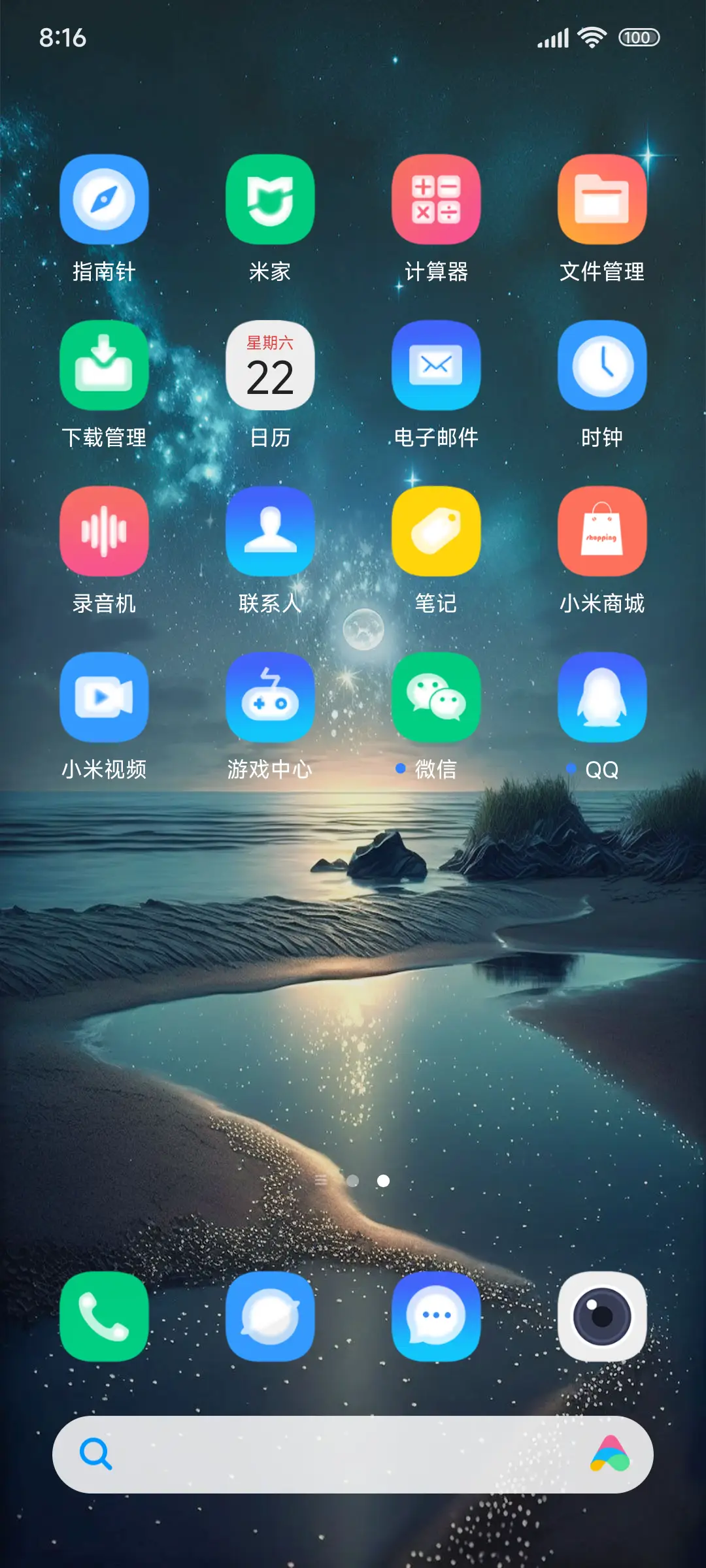This screenshot has height=1568, width=706.
Task: Launch 米家 Mi Home
Action: pyautogui.click(x=271, y=199)
